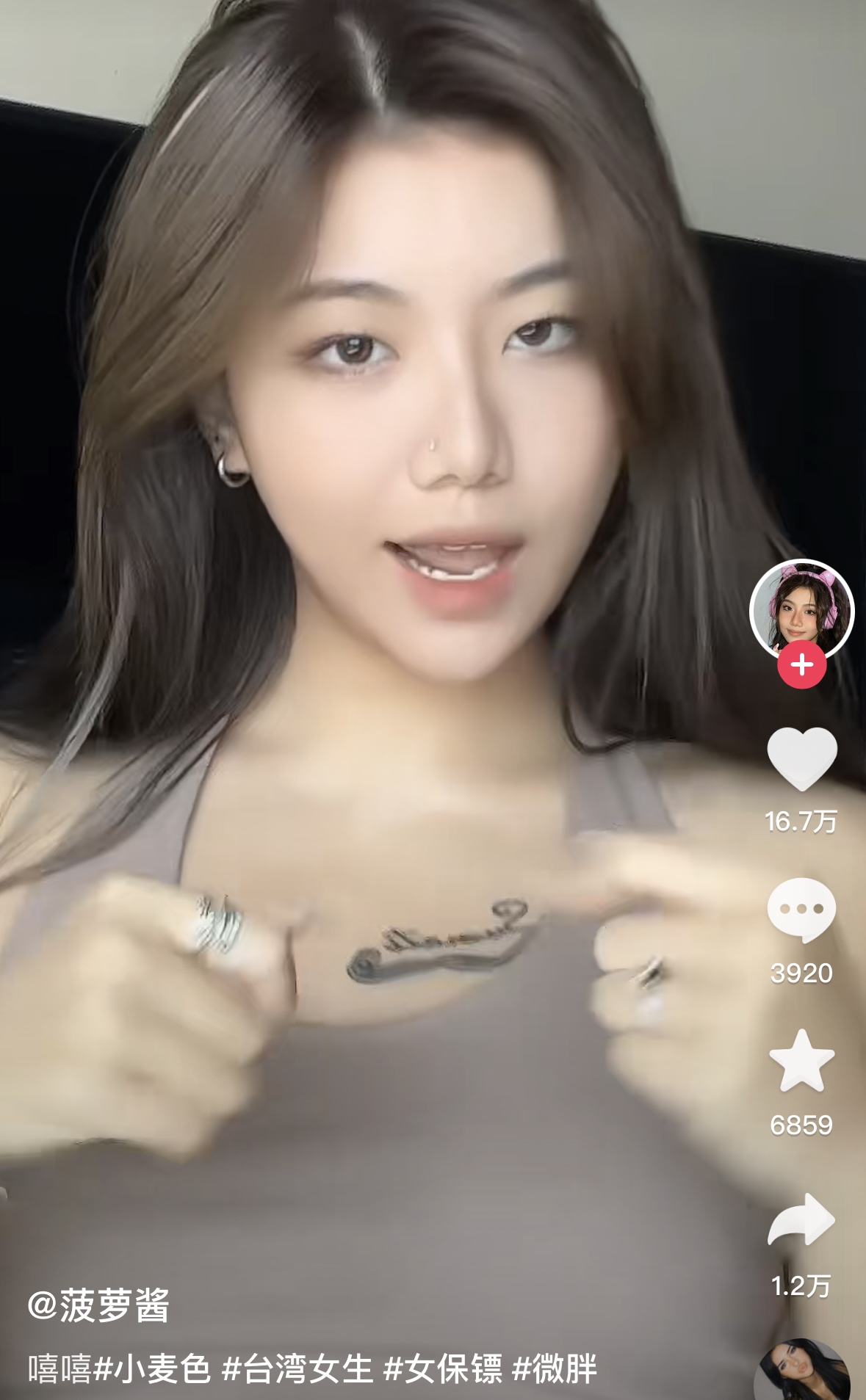This screenshot has width=866, height=1400.
Task: Open the #女保镖 hashtag
Action: coord(444,1369)
